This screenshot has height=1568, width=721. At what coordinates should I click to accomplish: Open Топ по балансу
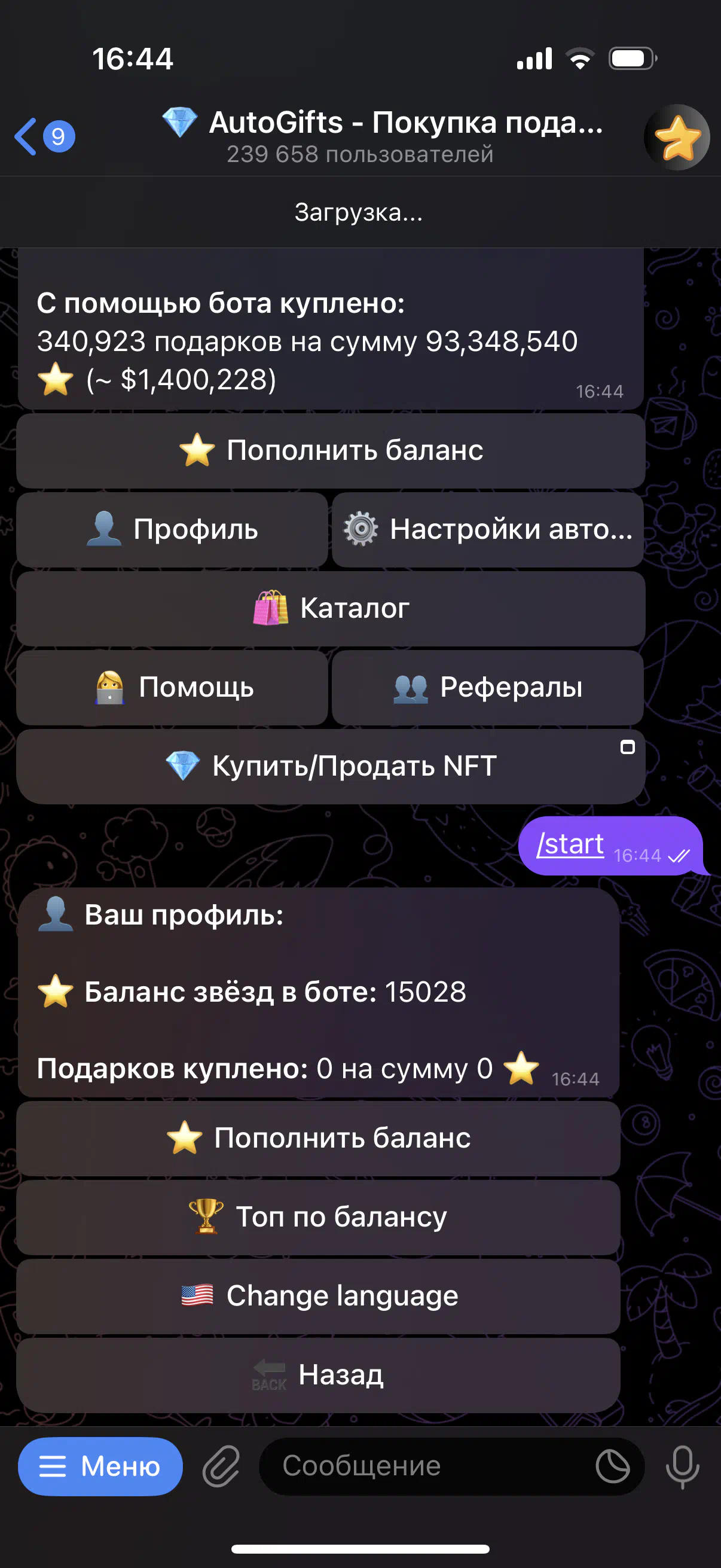[318, 1218]
